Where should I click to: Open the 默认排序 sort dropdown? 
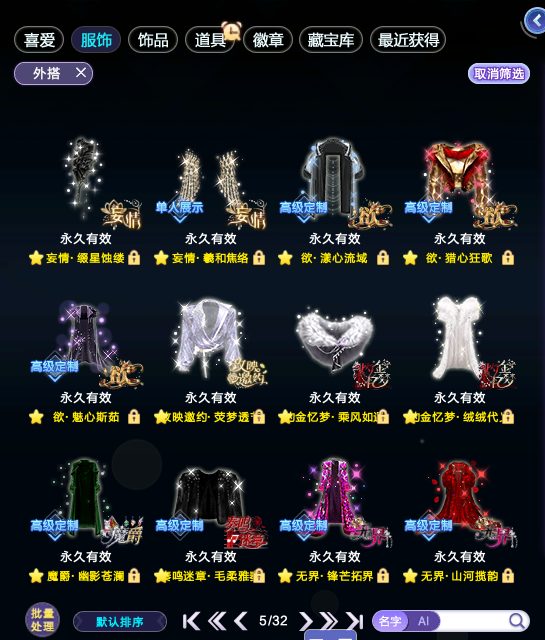click(x=120, y=622)
